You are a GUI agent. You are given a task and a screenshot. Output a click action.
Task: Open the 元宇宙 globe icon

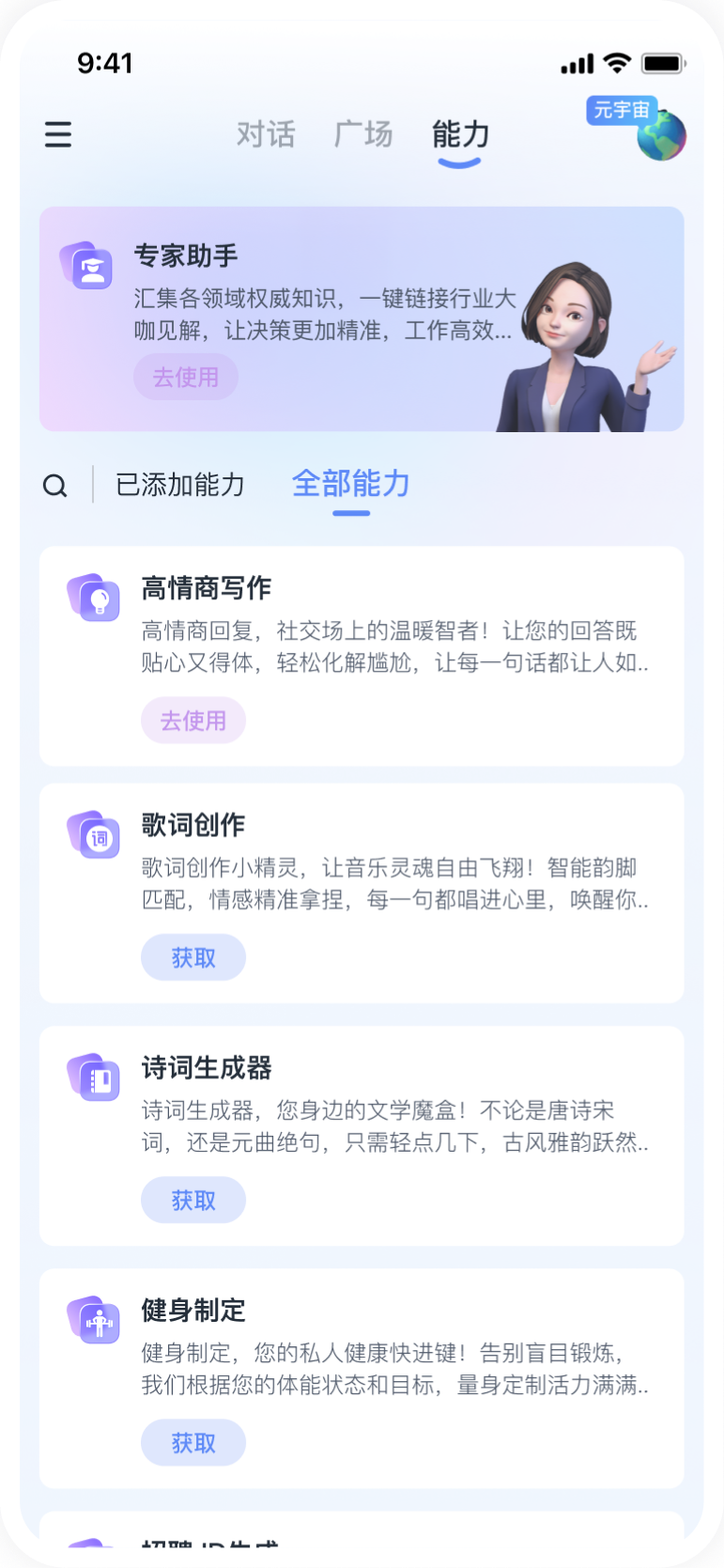pos(660,134)
